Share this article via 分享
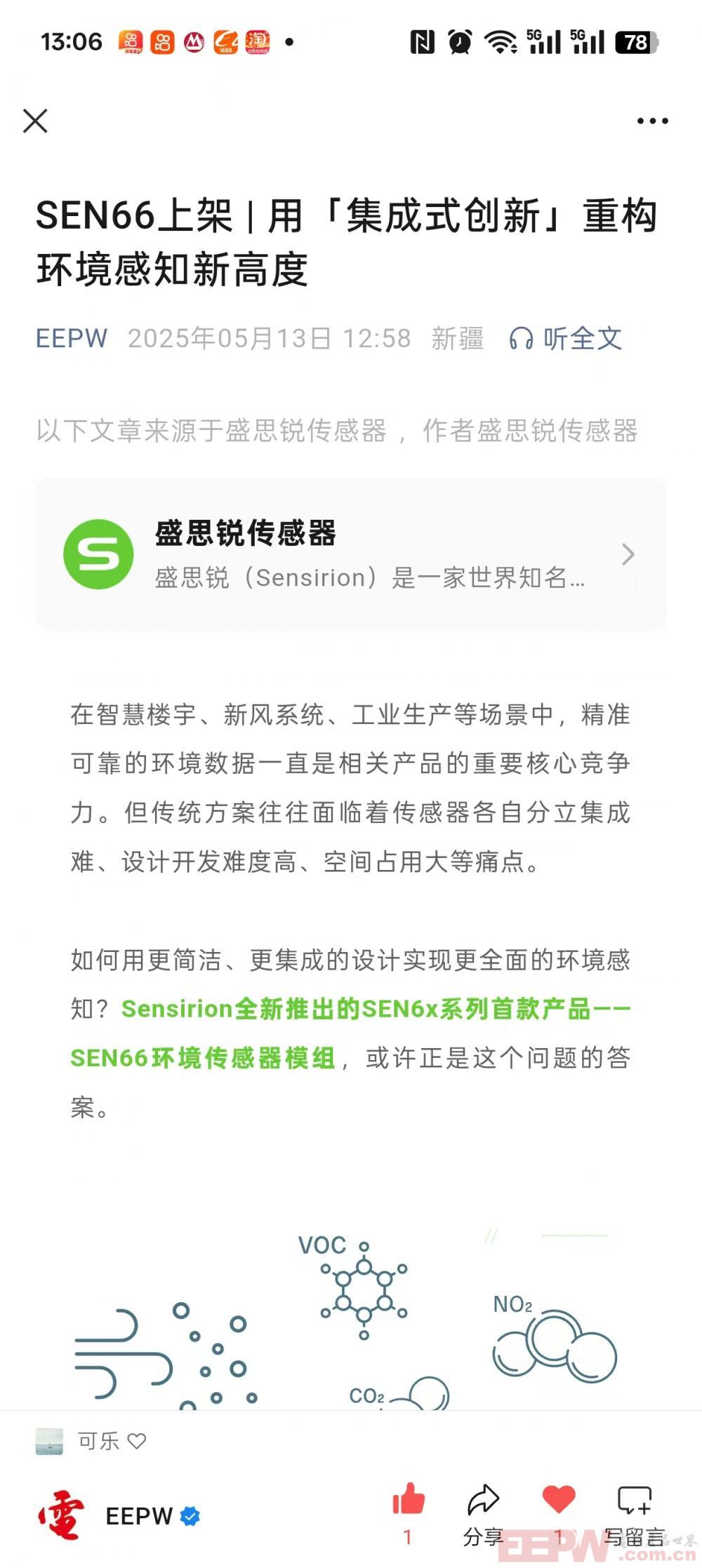 [483, 1508]
